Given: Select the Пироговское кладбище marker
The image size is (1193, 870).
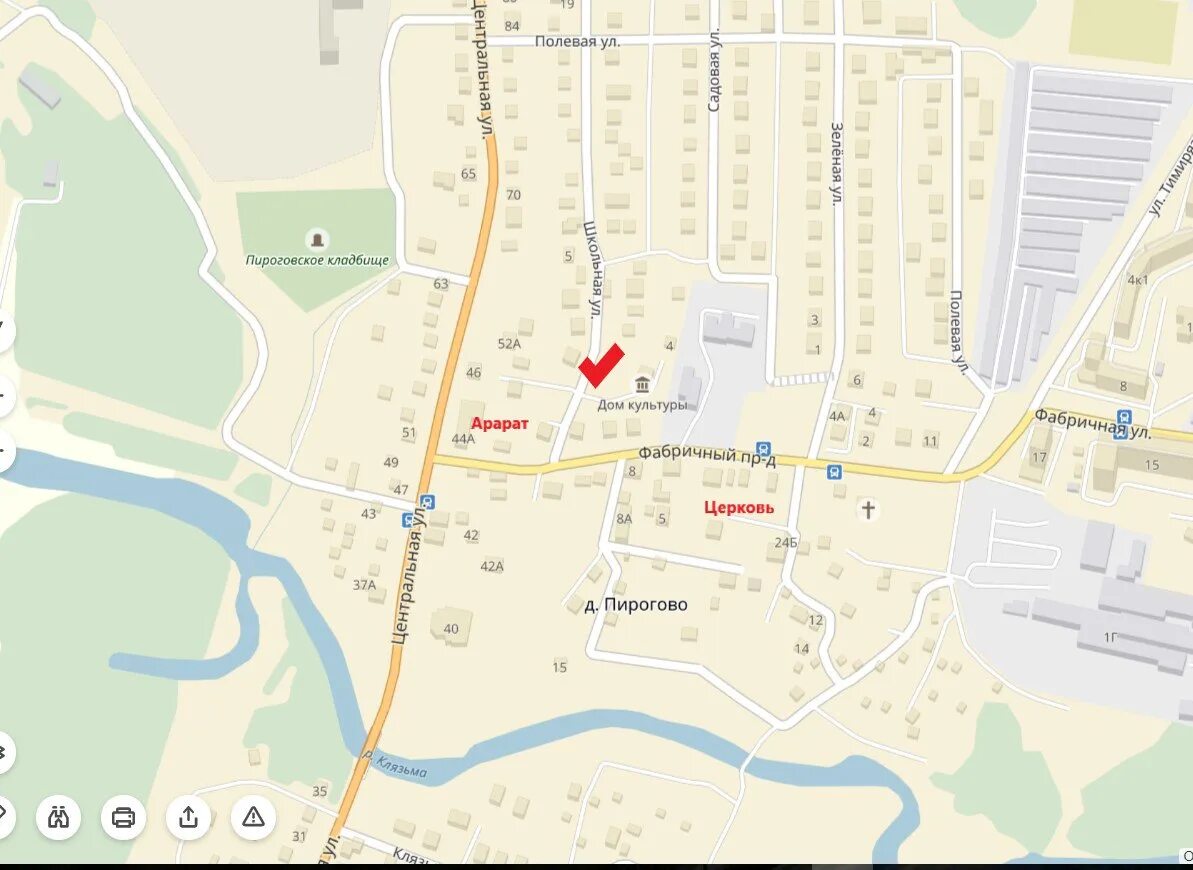Looking at the screenshot, I should pyautogui.click(x=317, y=240).
